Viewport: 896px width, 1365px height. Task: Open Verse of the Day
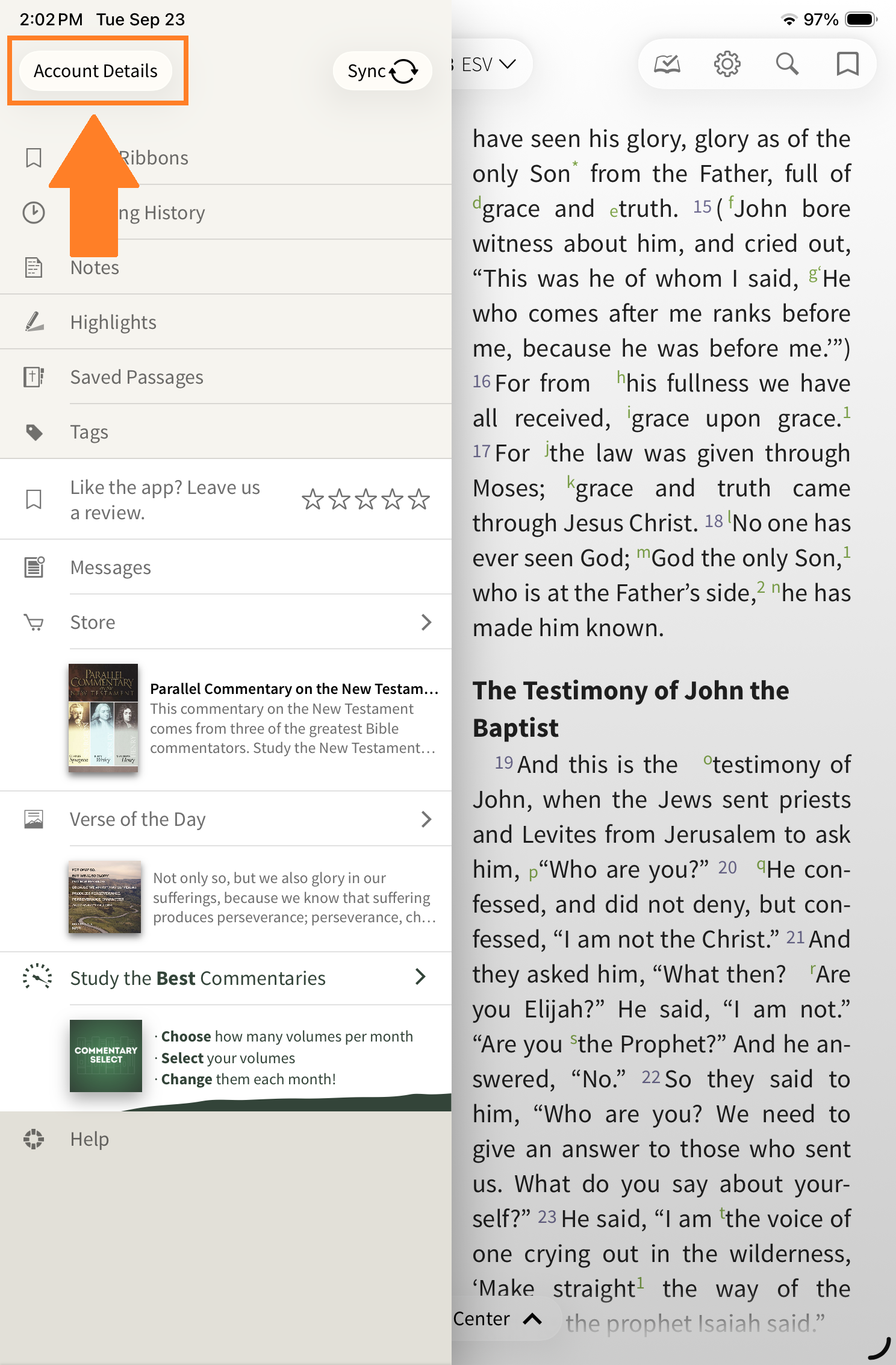pyautogui.click(x=138, y=819)
